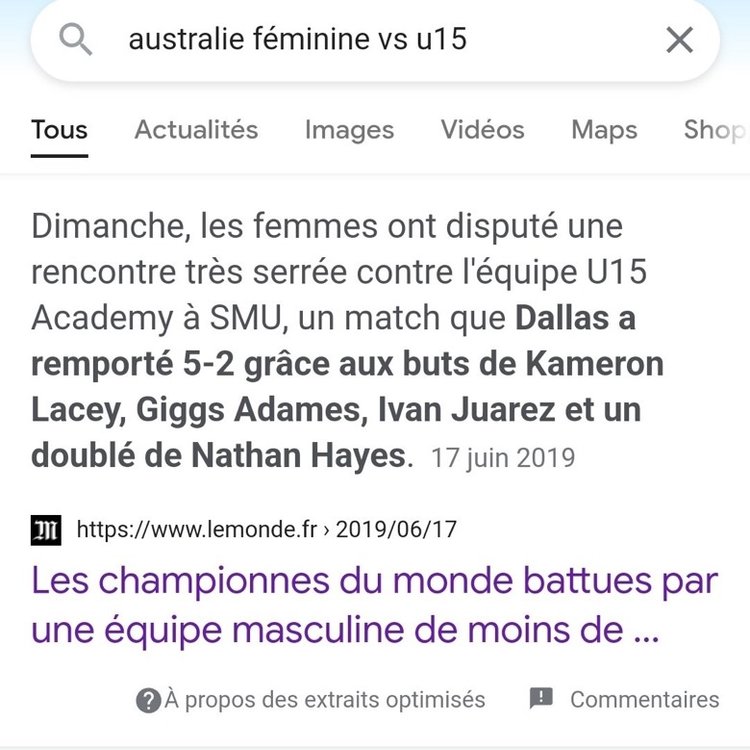Switch to the Actualités tab
Image resolution: width=750 pixels, height=750 pixels.
196,130
